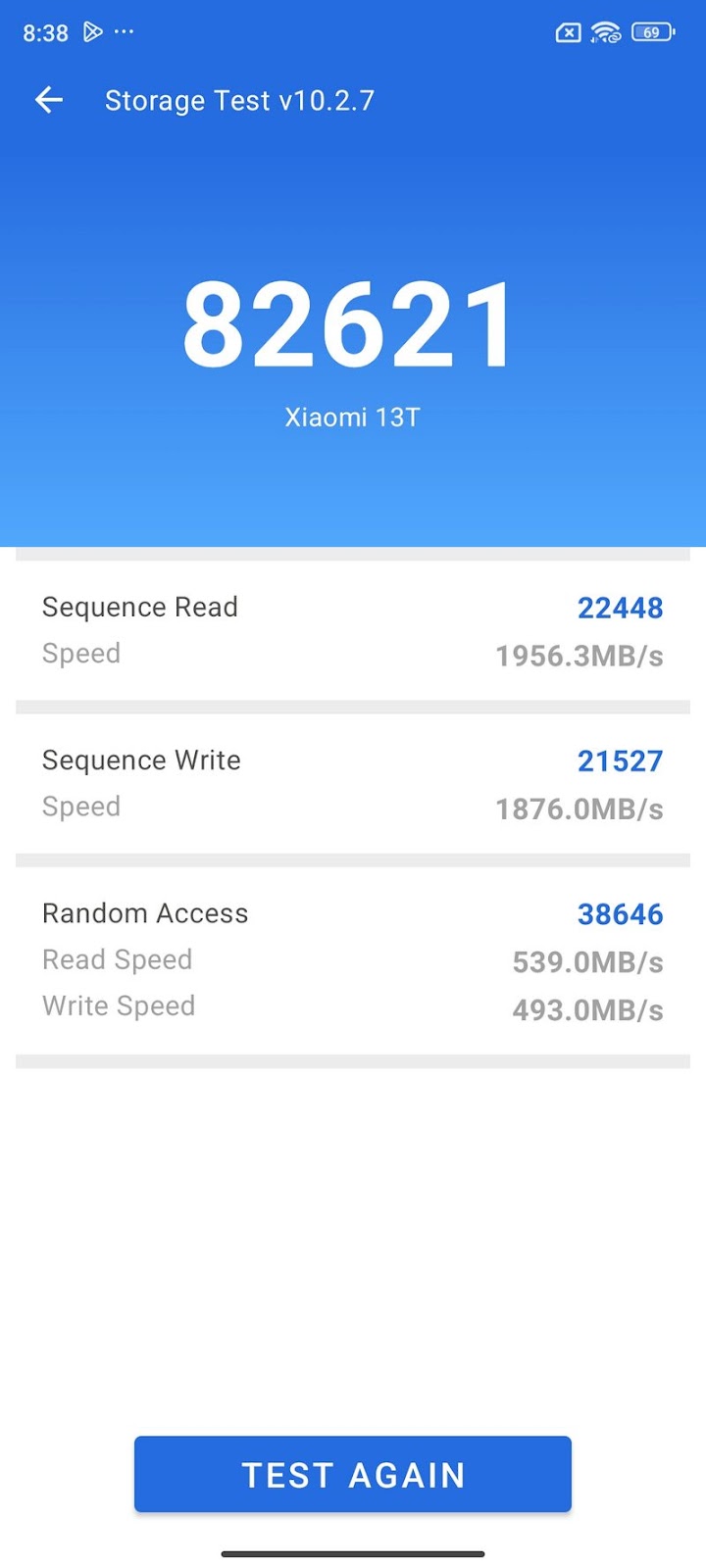Run the storage test again
The height and width of the screenshot is (1568, 706).
(353, 1474)
